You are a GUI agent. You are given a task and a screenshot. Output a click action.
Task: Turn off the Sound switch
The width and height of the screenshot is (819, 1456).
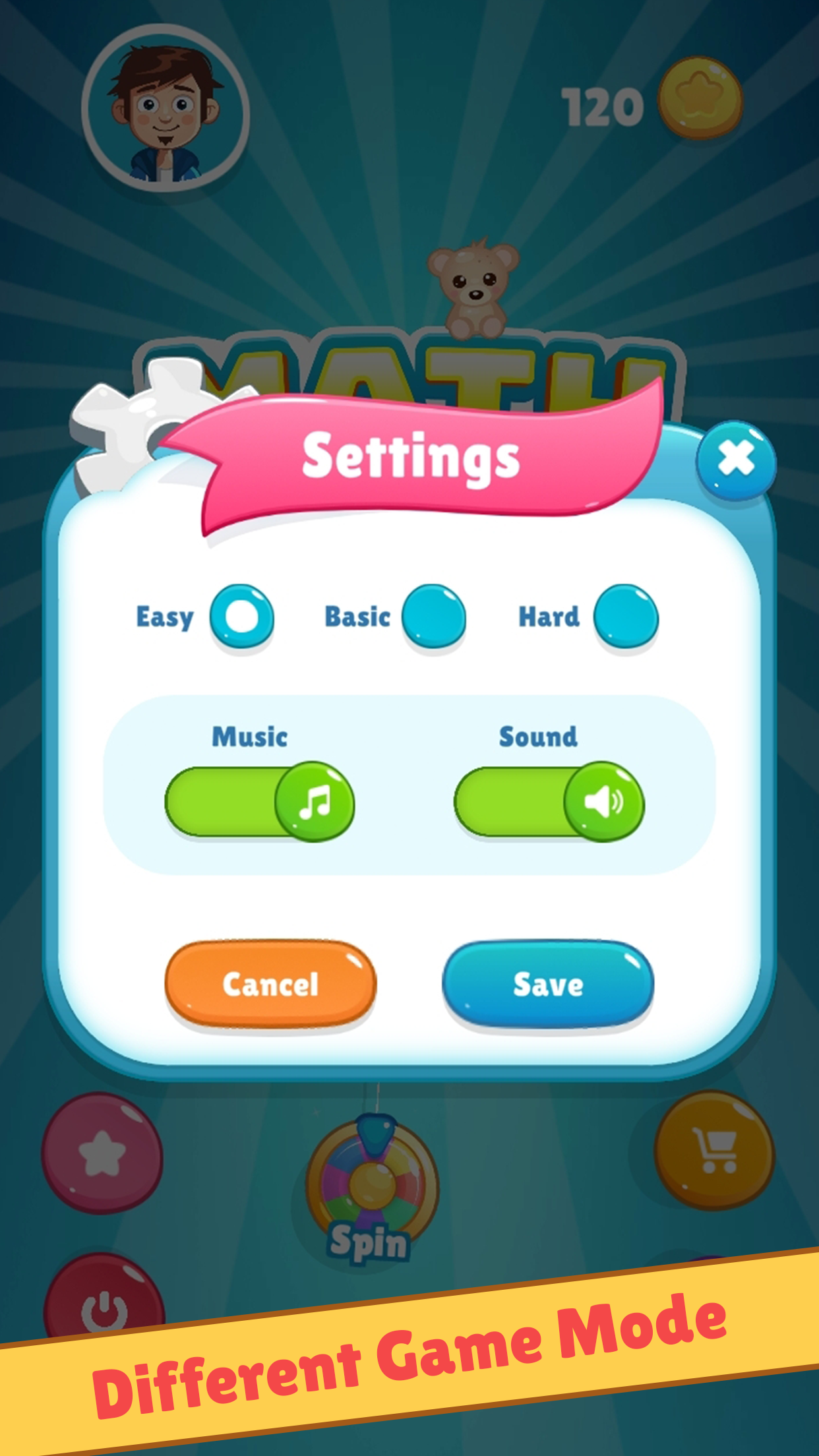(x=549, y=802)
